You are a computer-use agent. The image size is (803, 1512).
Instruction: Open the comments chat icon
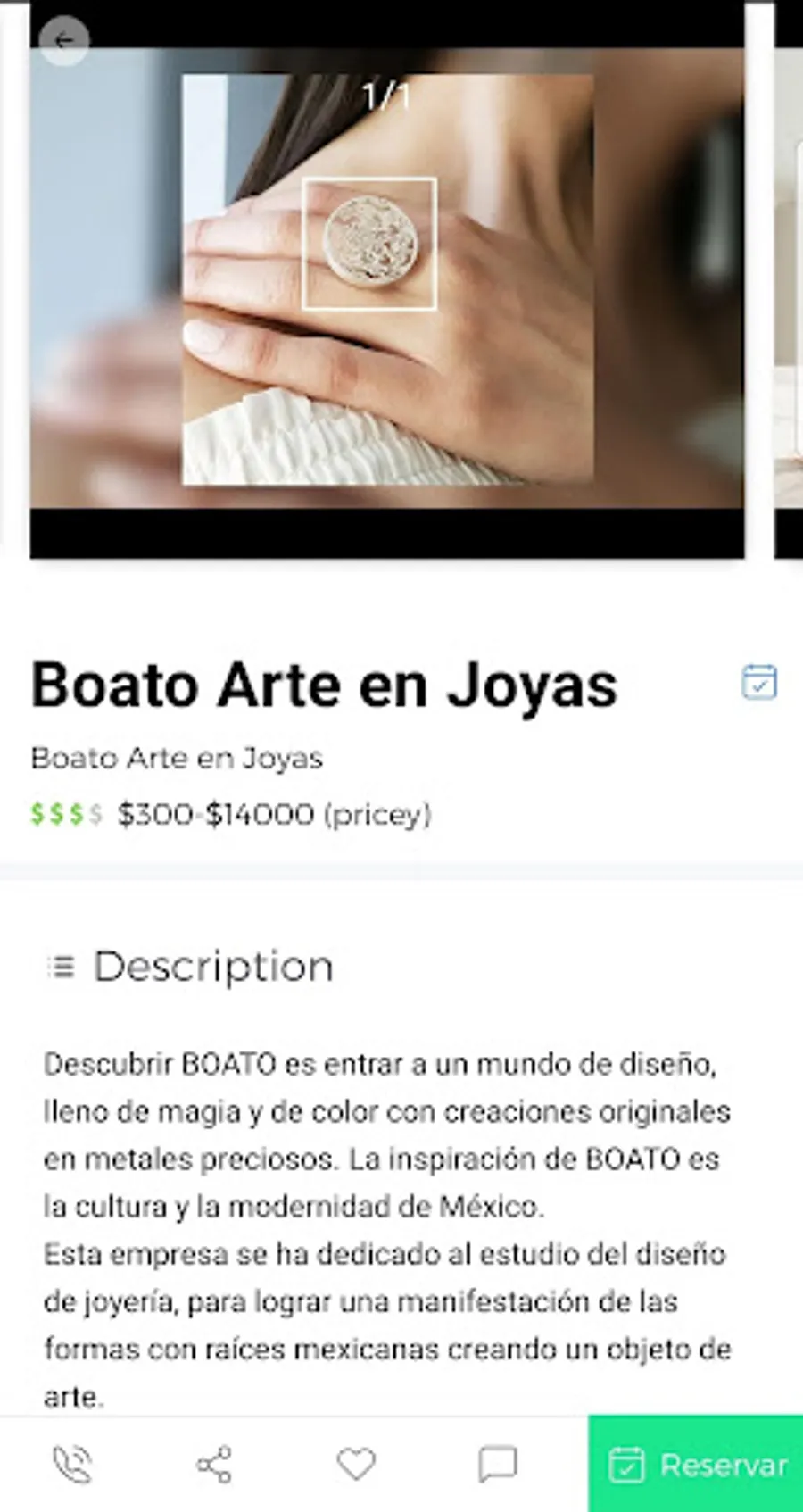497,1465
